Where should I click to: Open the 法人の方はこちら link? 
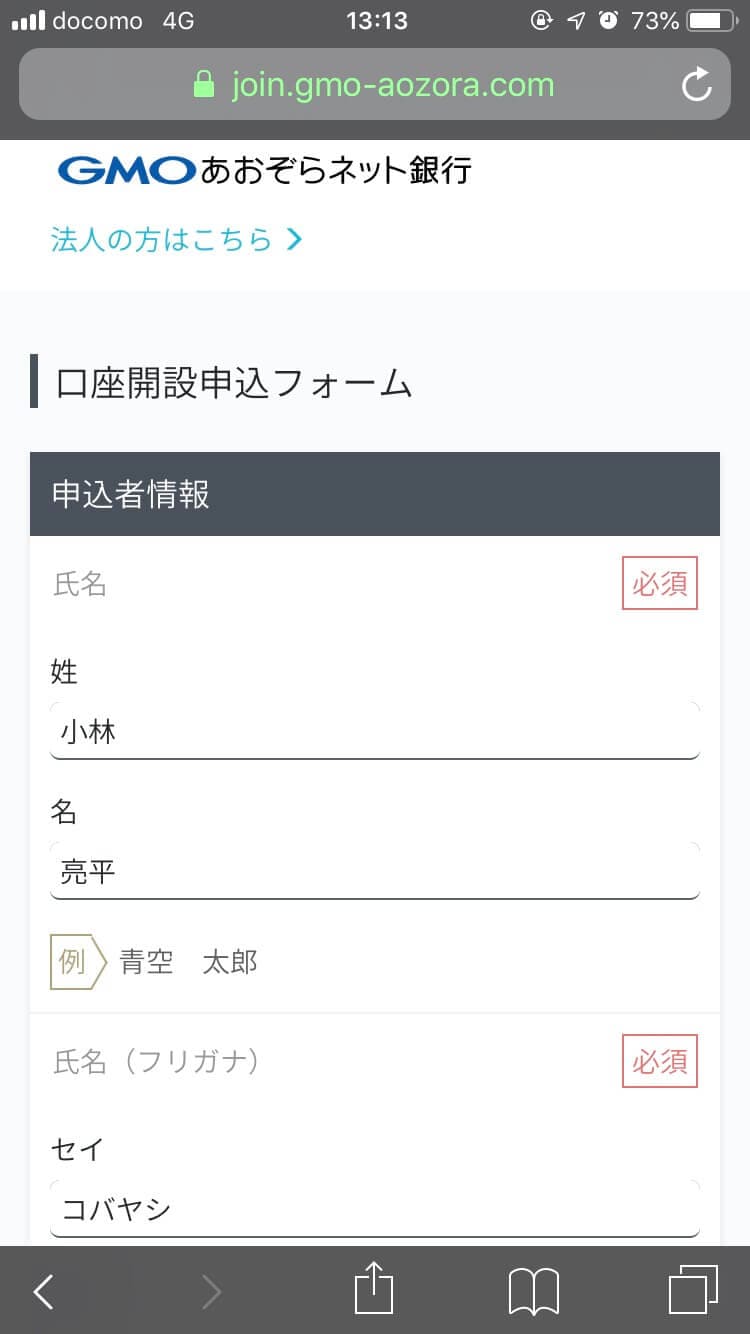[x=176, y=240]
